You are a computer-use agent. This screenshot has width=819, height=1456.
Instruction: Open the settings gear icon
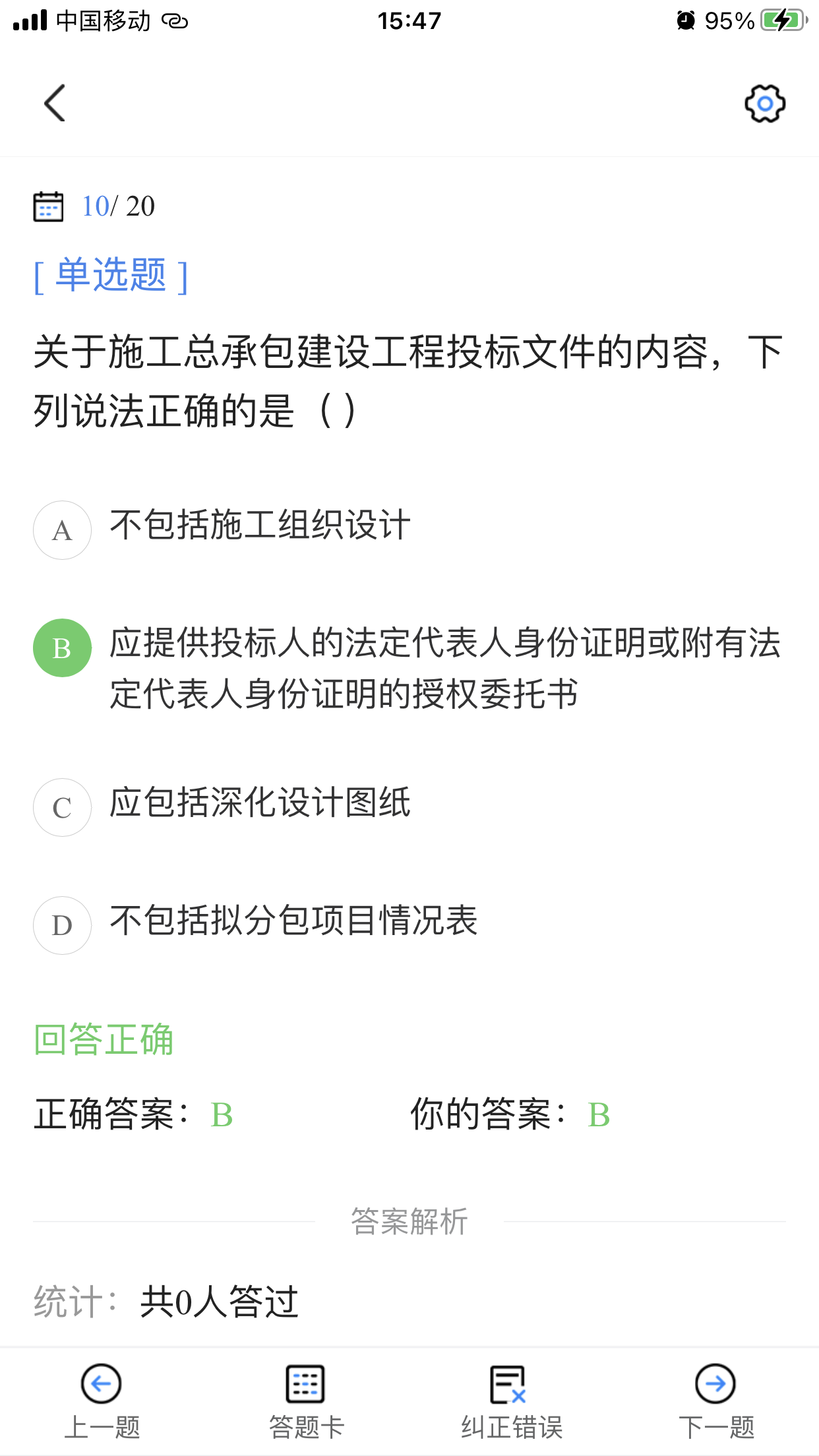(x=765, y=104)
